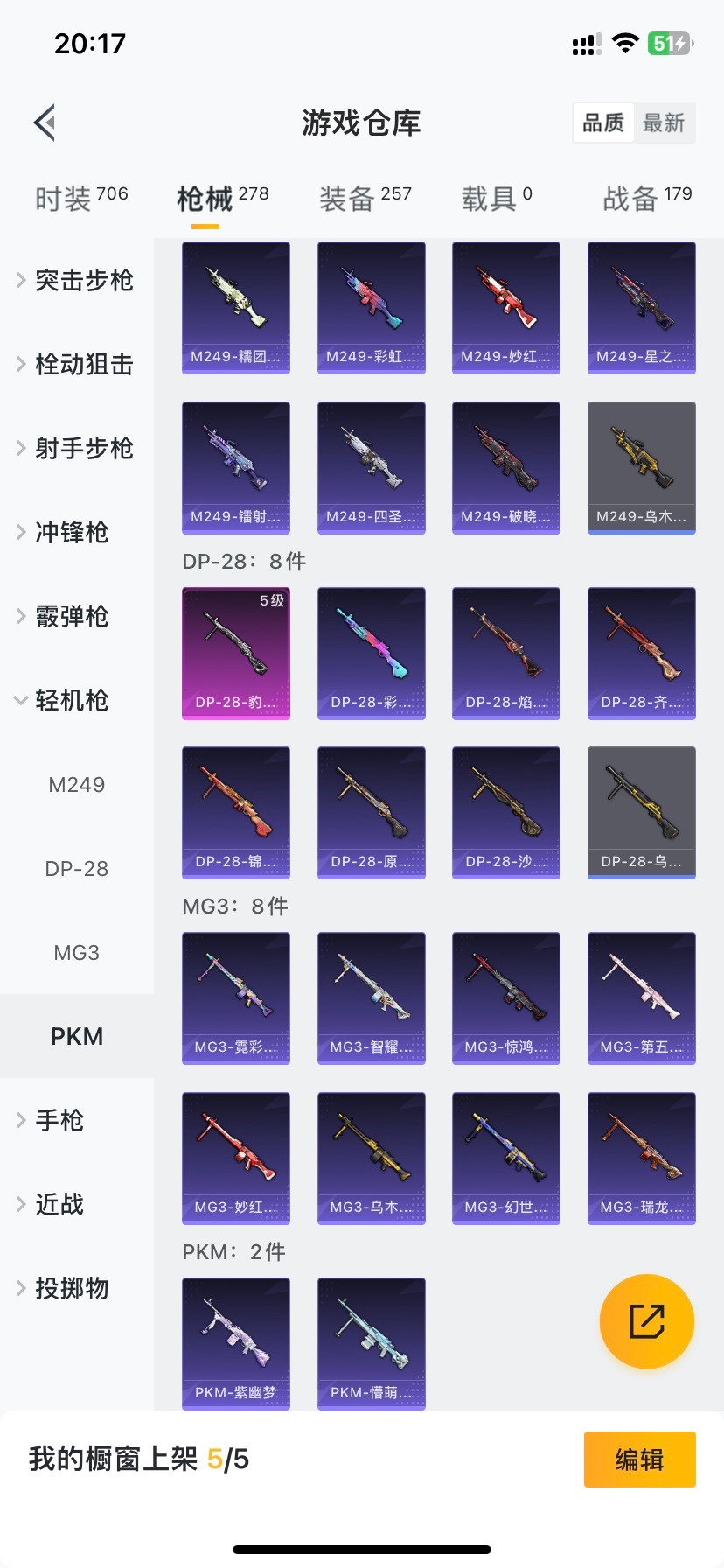The height and width of the screenshot is (1568, 724).
Task: Switch to the 战备 tab
Action: [647, 199]
